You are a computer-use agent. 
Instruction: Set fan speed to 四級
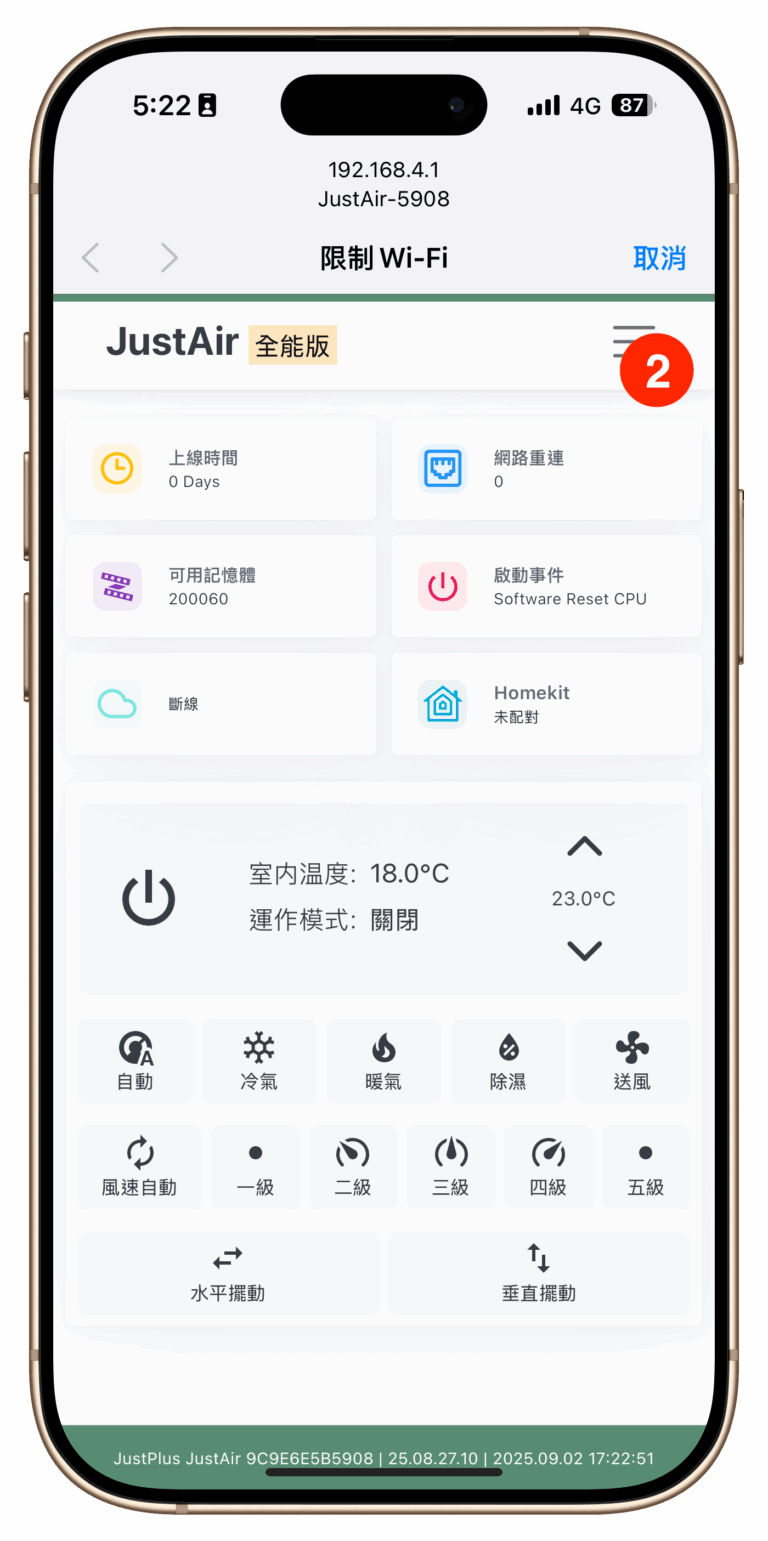click(x=548, y=1167)
